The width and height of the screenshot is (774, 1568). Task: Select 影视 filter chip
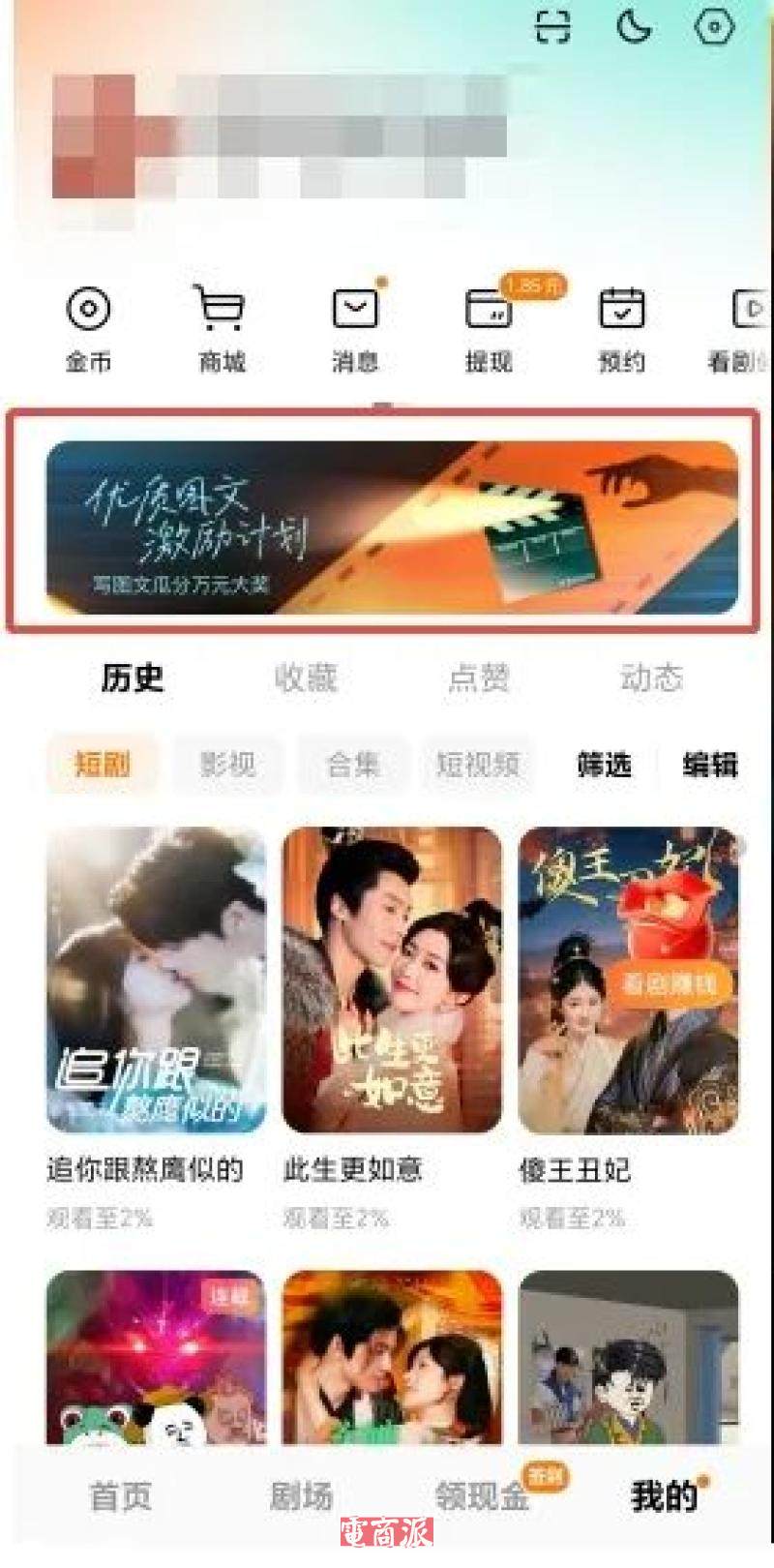[227, 765]
